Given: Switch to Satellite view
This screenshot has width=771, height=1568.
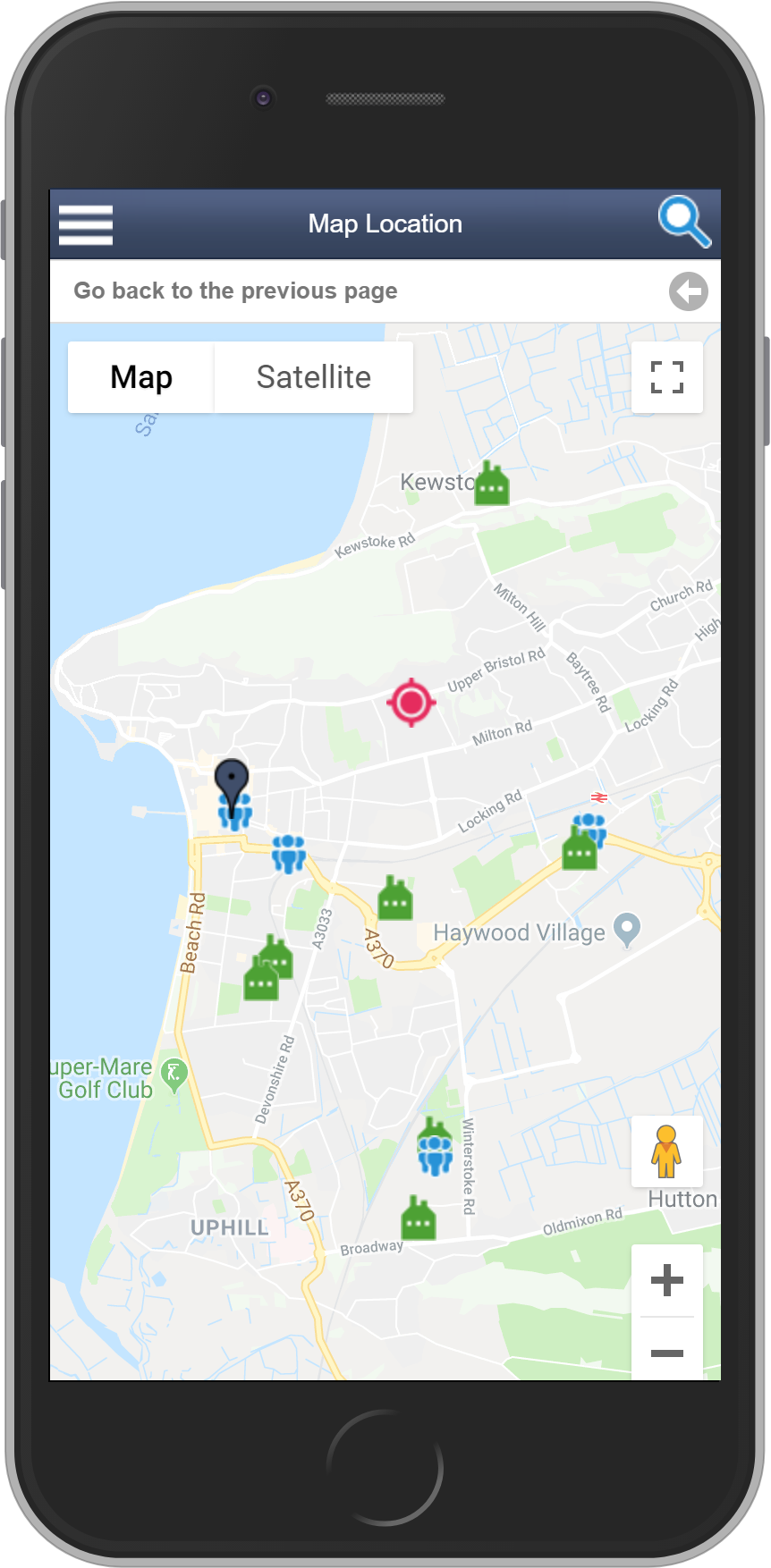Looking at the screenshot, I should (x=313, y=377).
